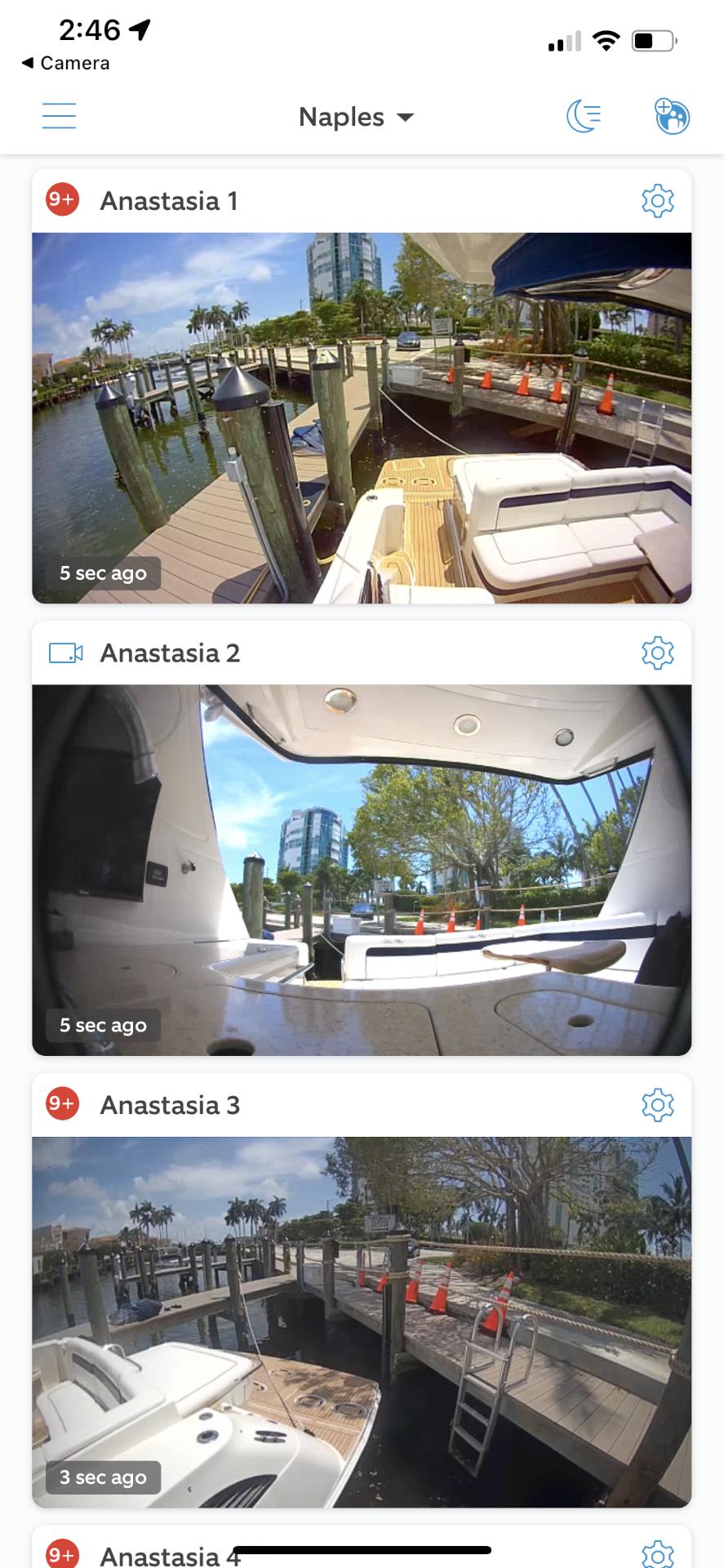This screenshot has width=724, height=1568.
Task: Return to the Camera app
Action: coord(65,63)
